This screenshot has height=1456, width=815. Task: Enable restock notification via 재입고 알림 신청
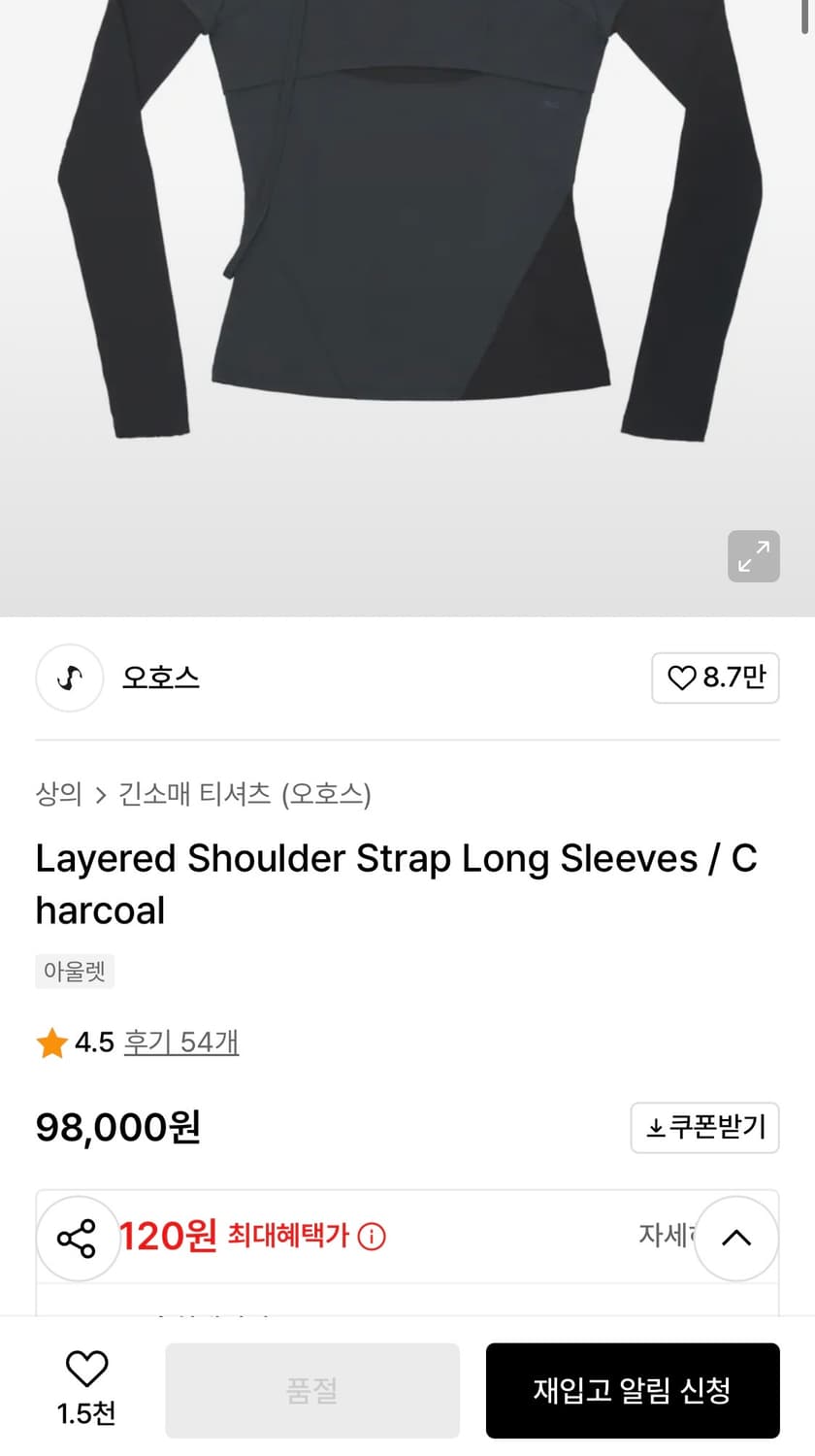[x=633, y=1390]
